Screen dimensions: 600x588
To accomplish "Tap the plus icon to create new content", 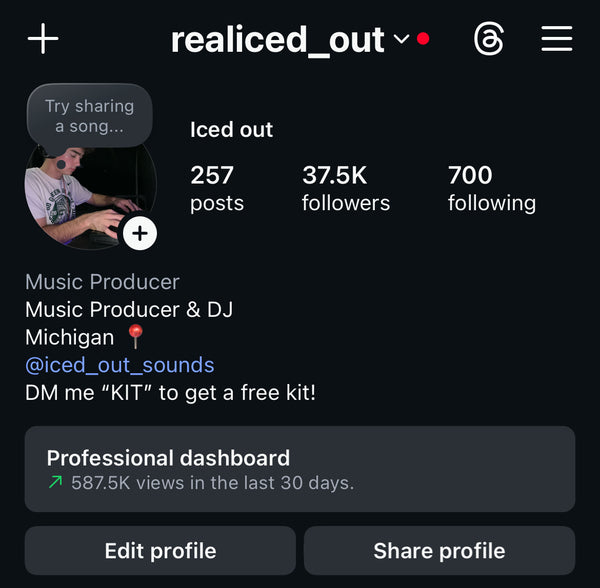I will click(x=43, y=39).
